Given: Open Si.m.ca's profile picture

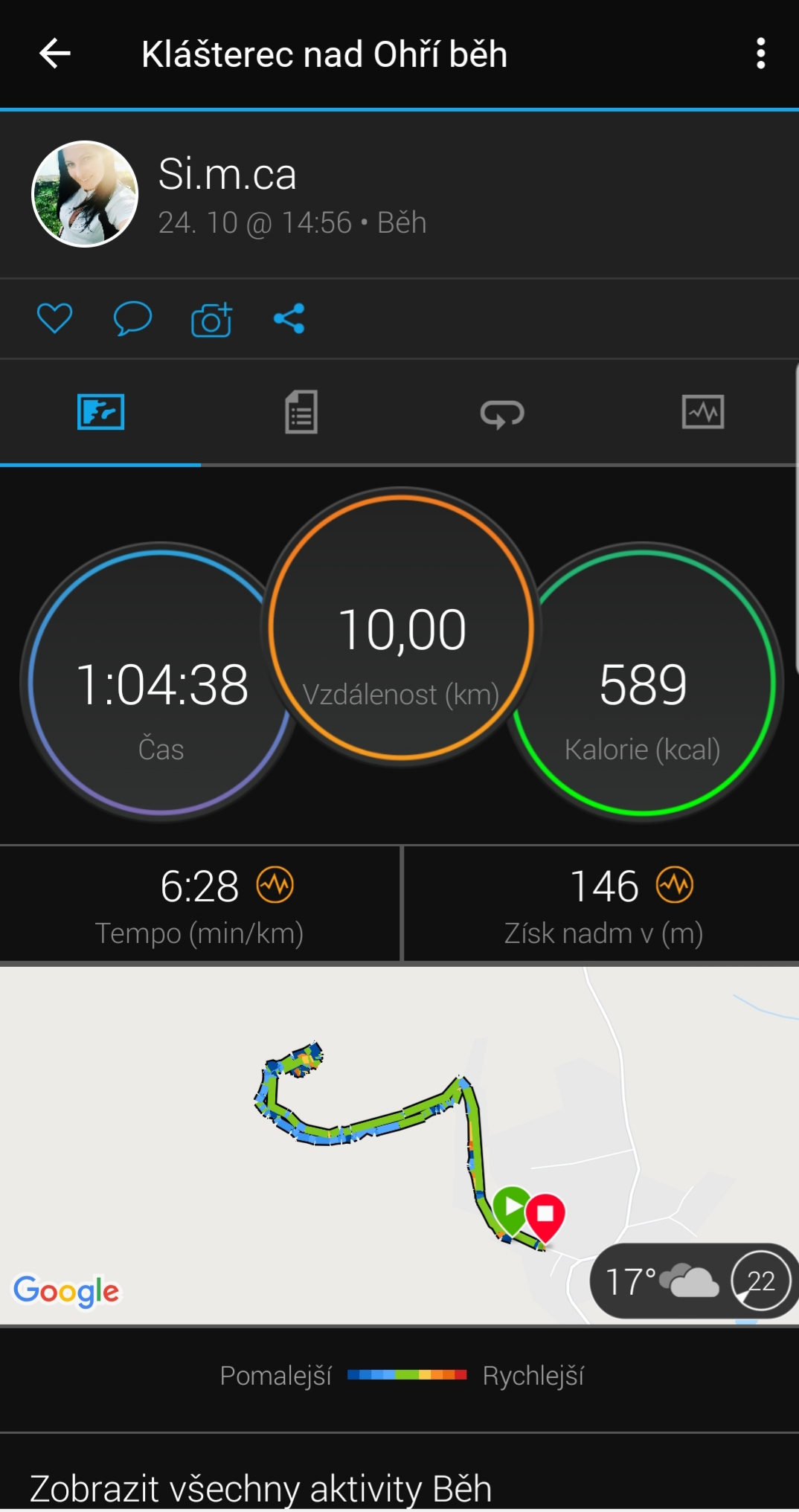Looking at the screenshot, I should 85,194.
